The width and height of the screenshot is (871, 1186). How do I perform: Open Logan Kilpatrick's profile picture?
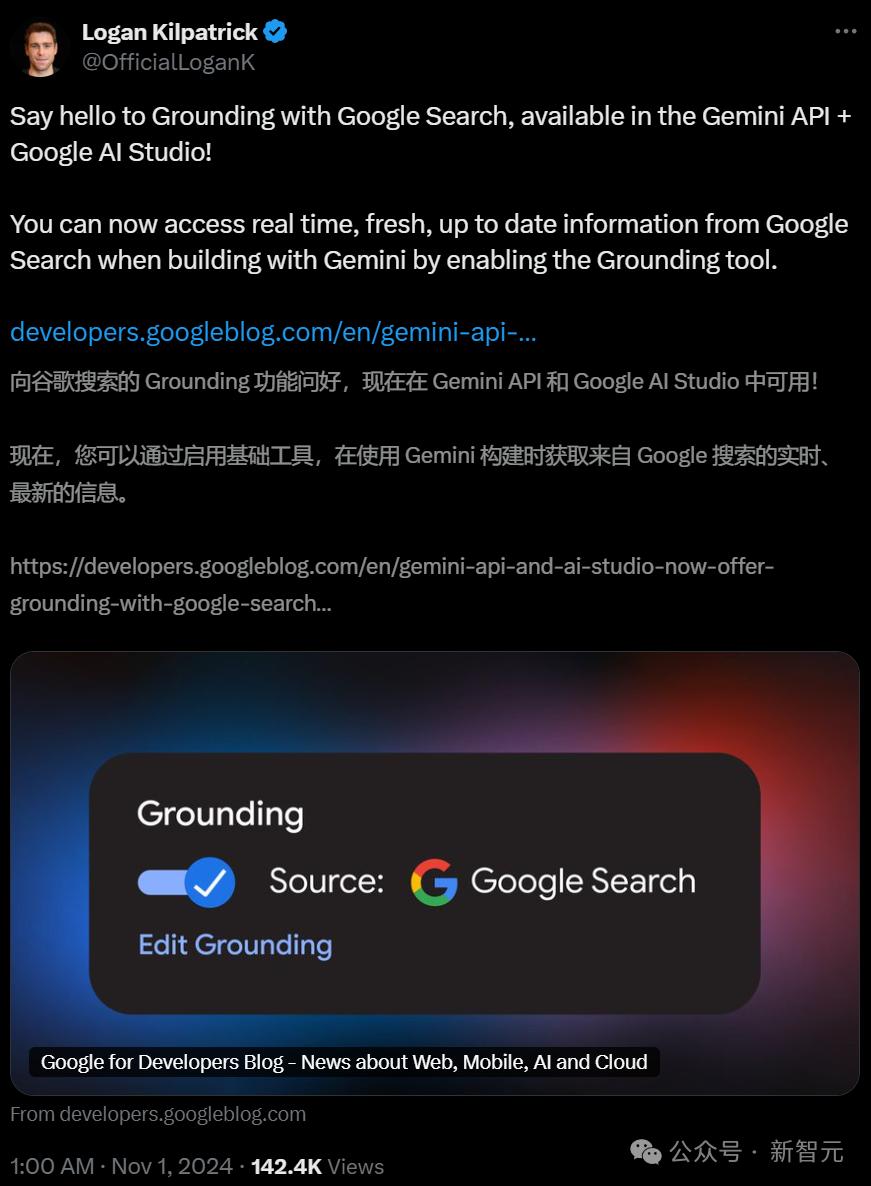pos(42,47)
